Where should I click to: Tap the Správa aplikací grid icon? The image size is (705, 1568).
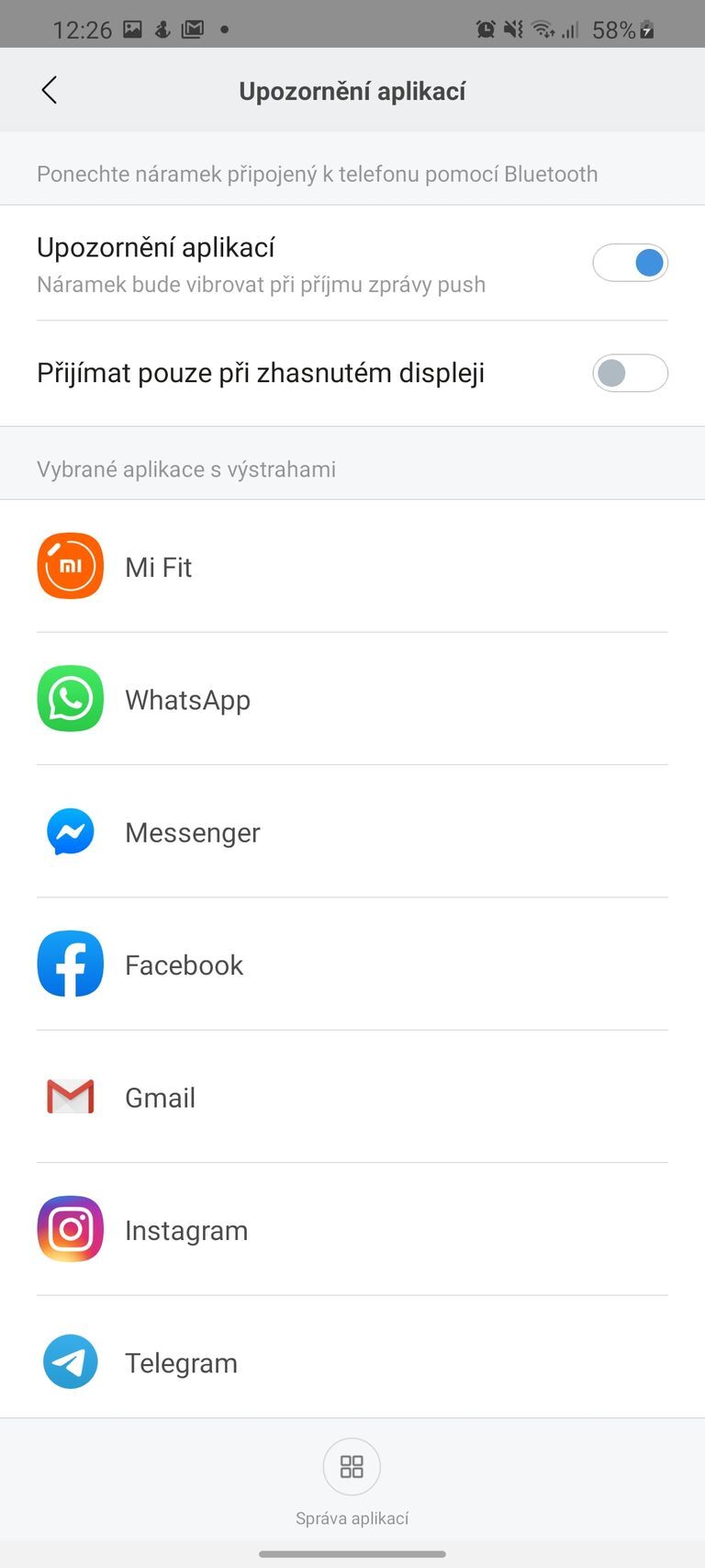(352, 1467)
